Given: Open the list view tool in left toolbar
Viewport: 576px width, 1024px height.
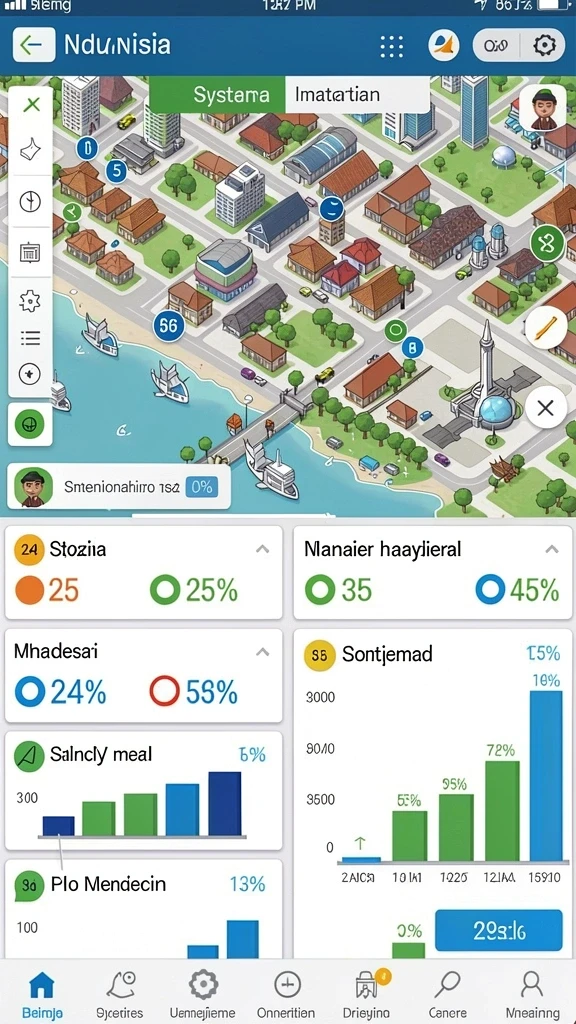Looking at the screenshot, I should pyautogui.click(x=30, y=338).
